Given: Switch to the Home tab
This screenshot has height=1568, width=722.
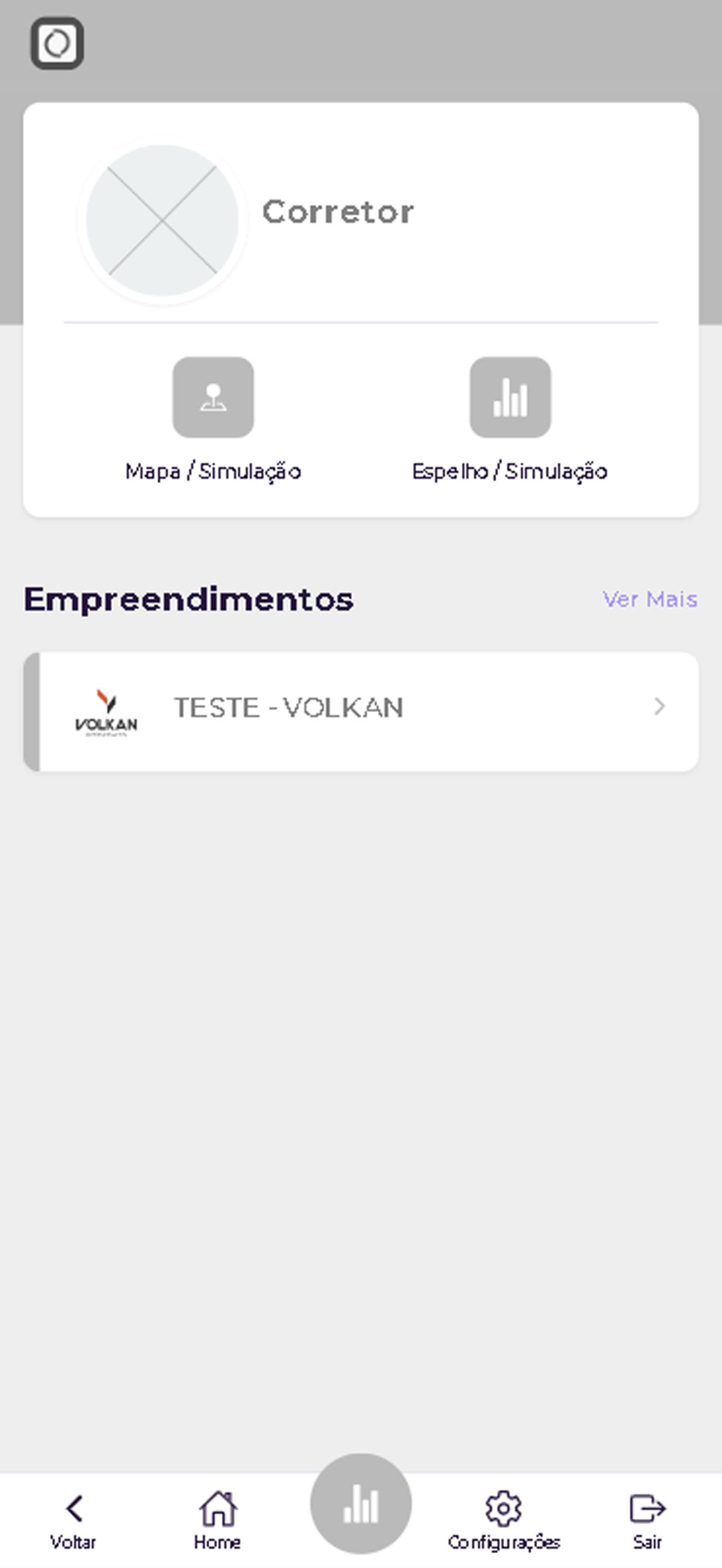Looking at the screenshot, I should pyautogui.click(x=217, y=1520).
